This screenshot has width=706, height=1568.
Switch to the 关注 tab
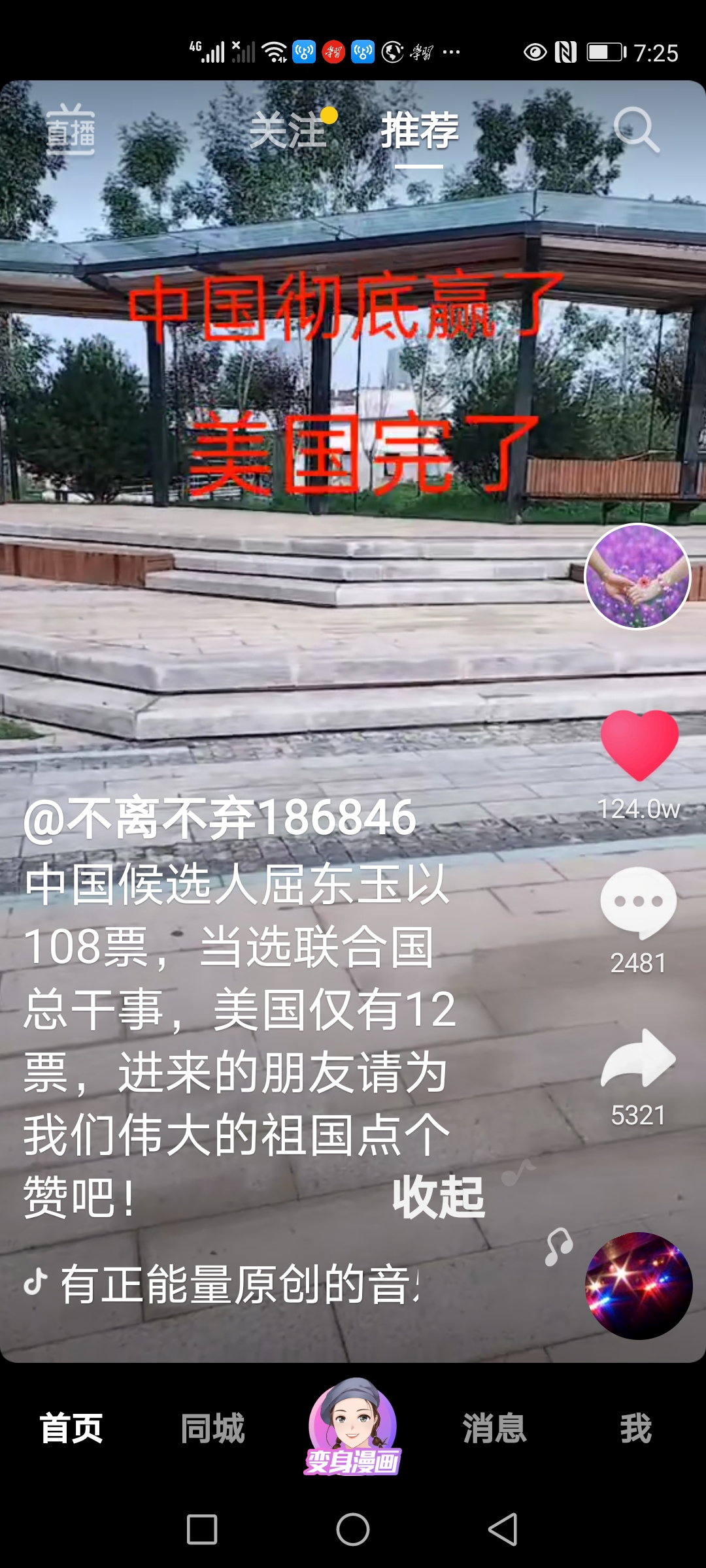coord(289,131)
